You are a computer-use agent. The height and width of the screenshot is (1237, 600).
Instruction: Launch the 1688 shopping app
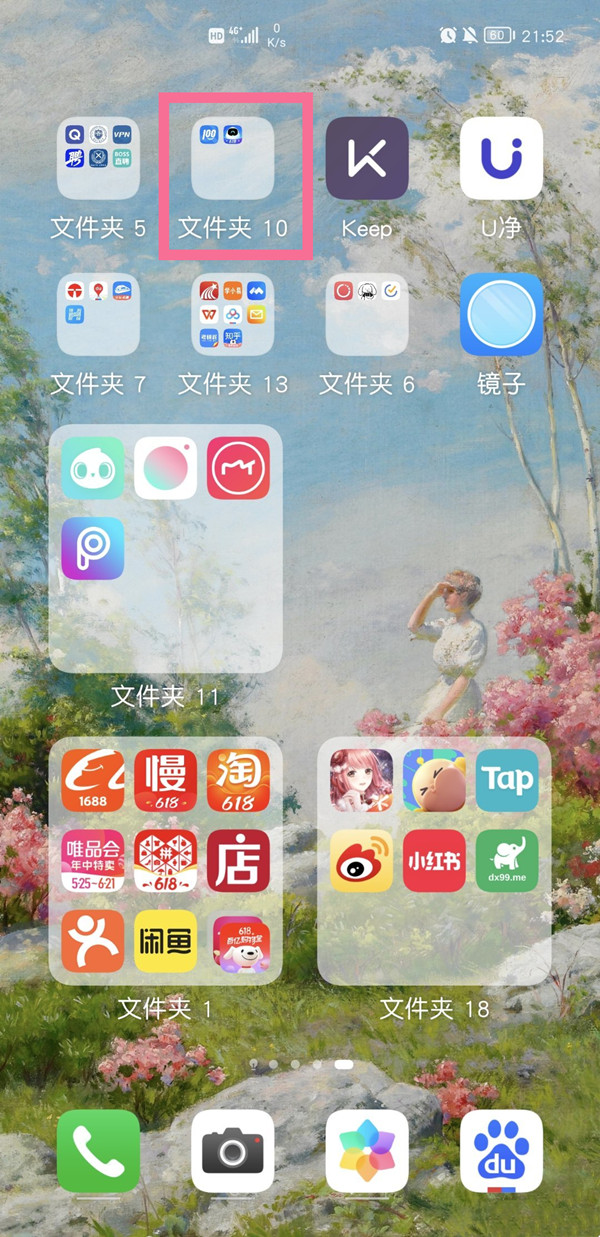92,780
